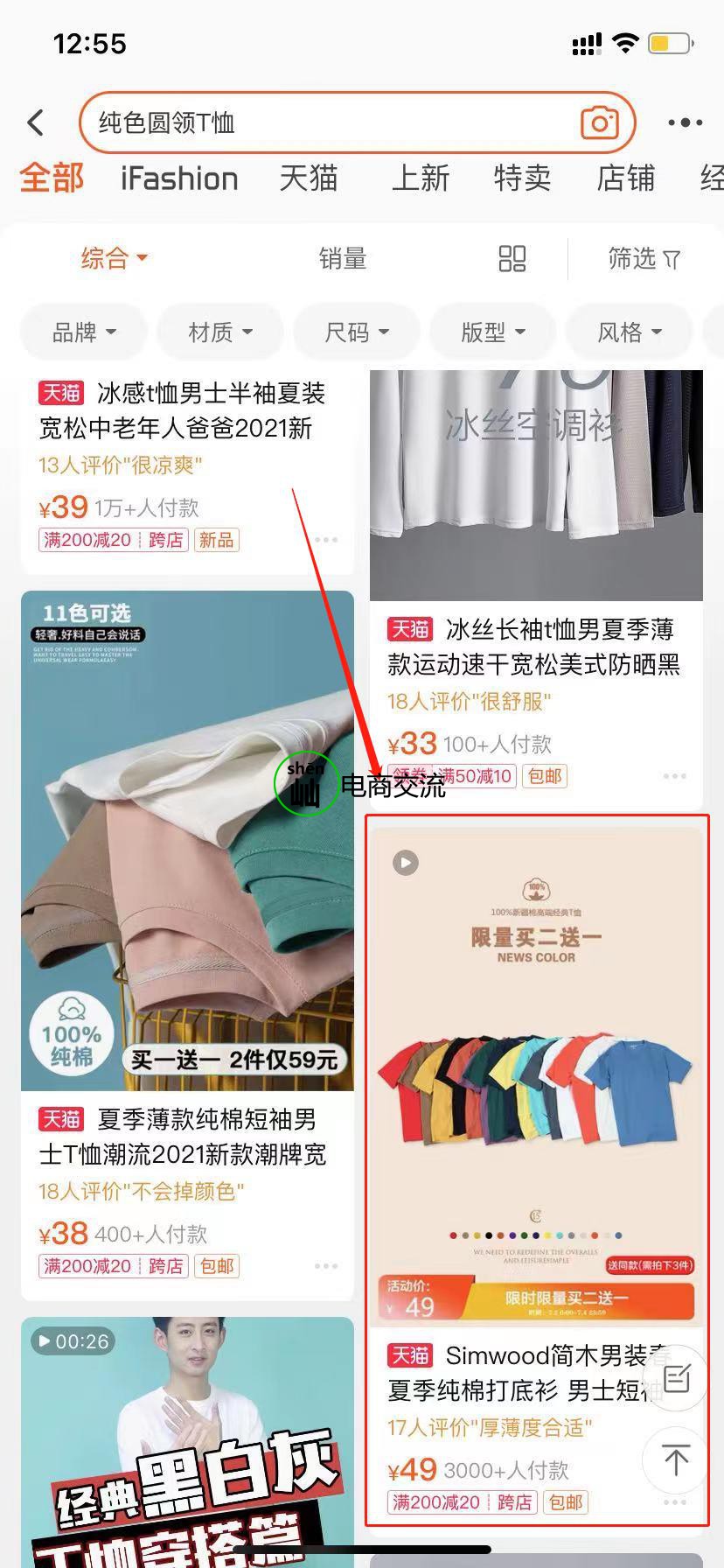Switch to the 天猫 tab
Viewport: 724px width, 1568px height.
(x=309, y=178)
